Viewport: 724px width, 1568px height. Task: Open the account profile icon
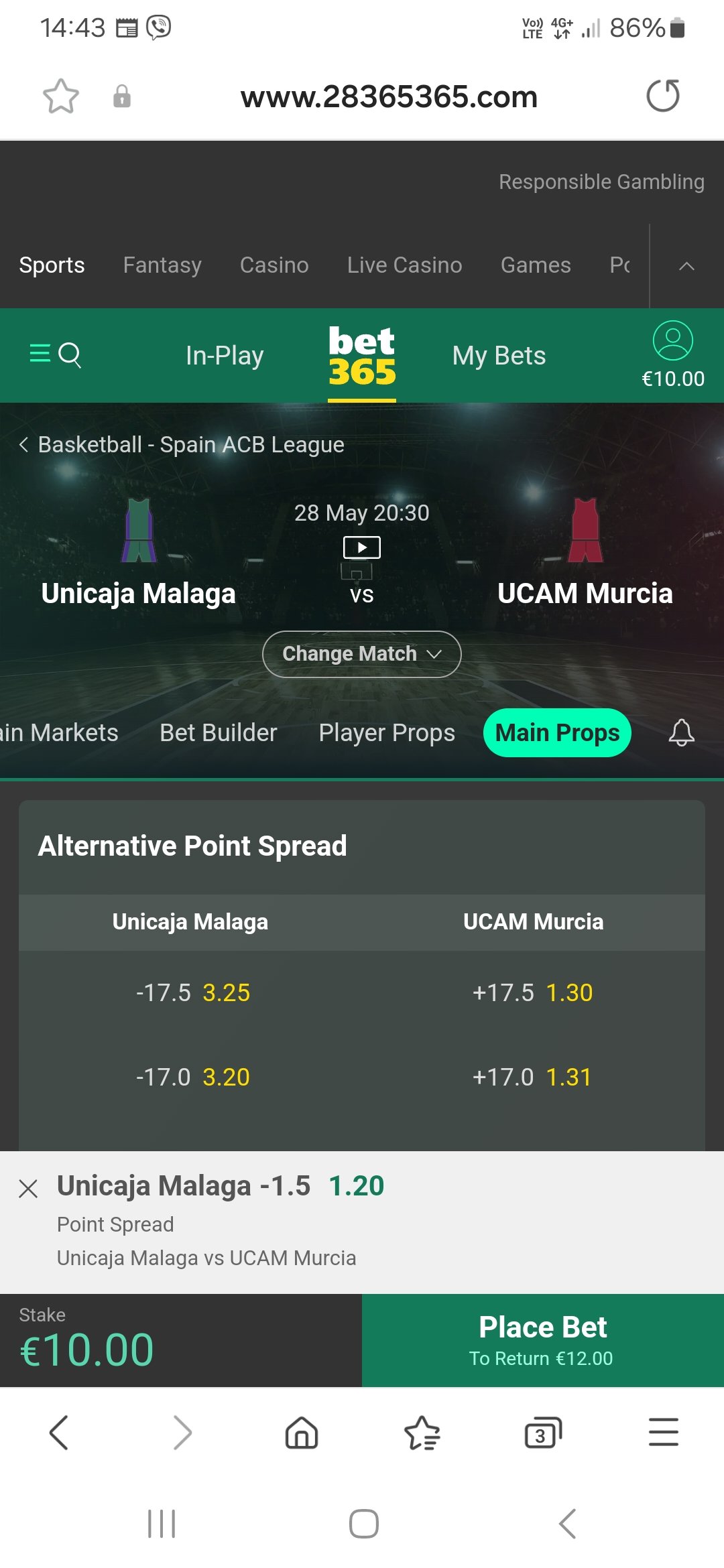(x=672, y=341)
